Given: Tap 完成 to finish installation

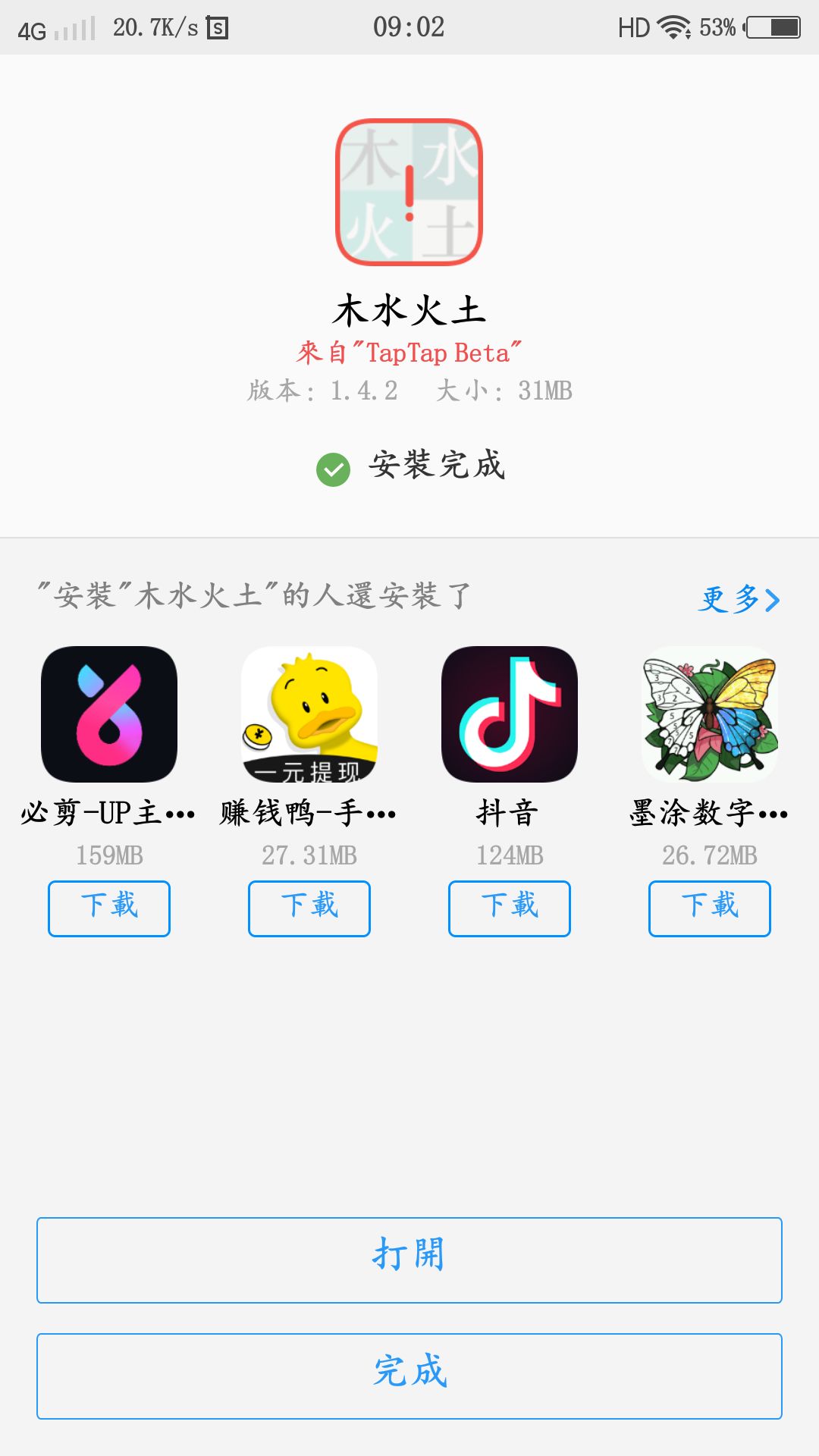Looking at the screenshot, I should (409, 1376).
